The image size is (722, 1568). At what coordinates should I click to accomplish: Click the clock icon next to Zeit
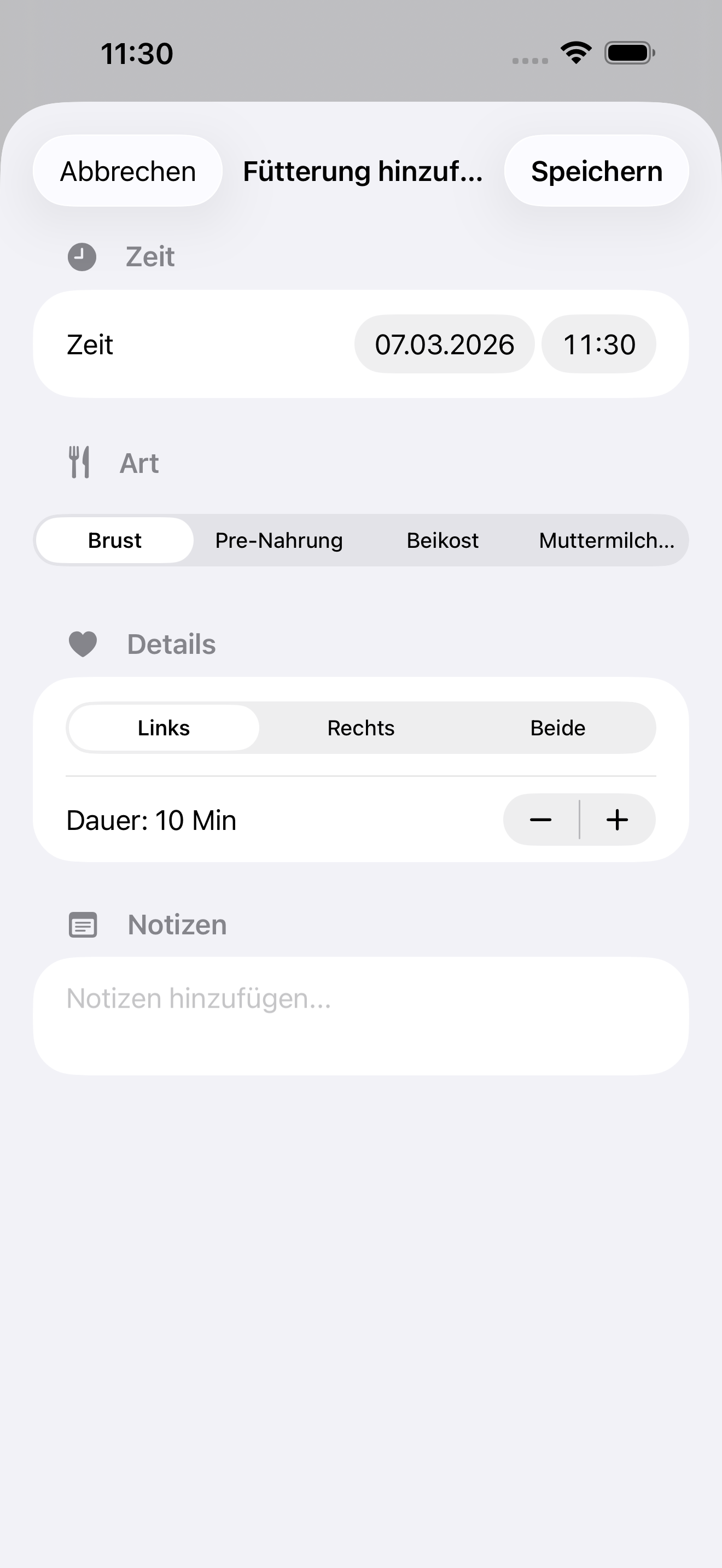click(x=82, y=256)
